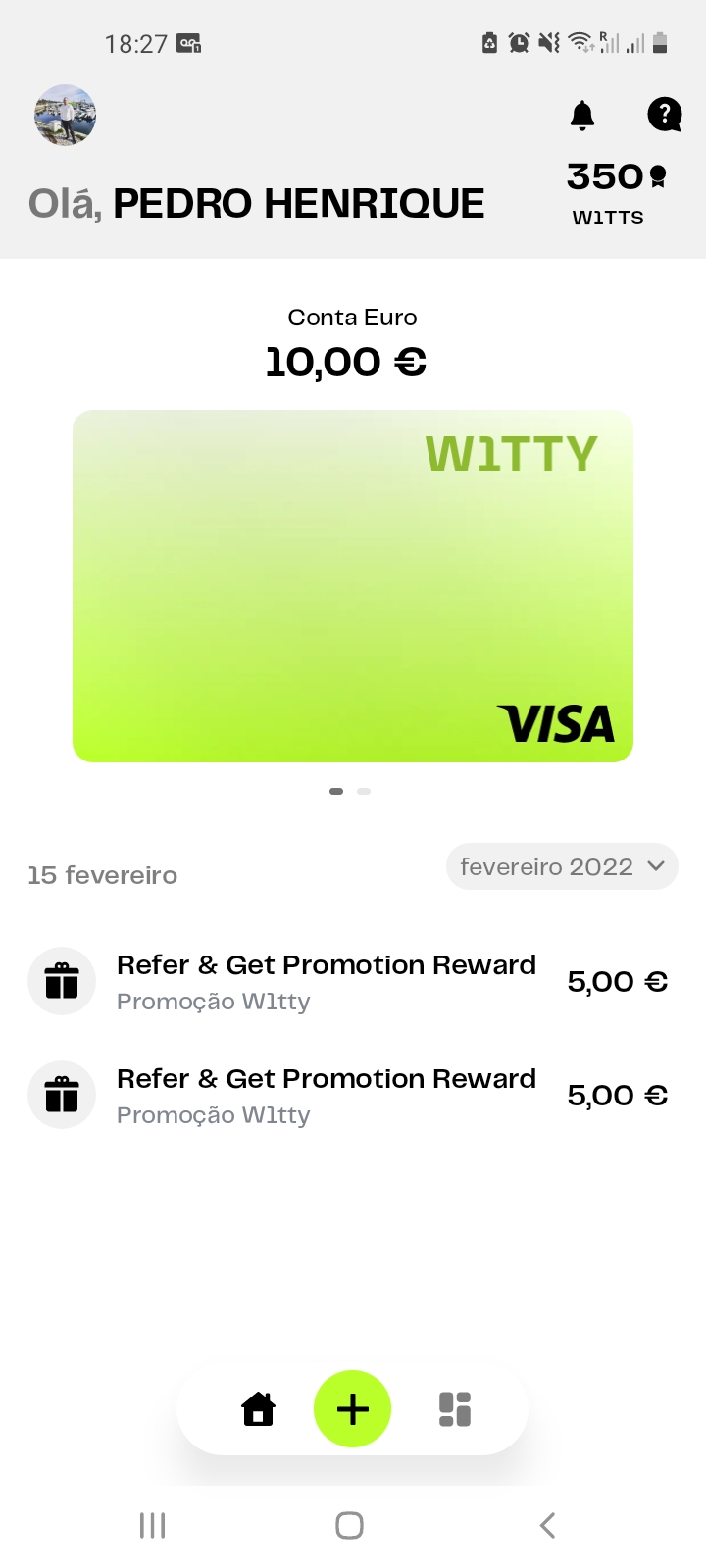The height and width of the screenshot is (1568, 706).
Task: Open the help chat icon
Action: (665, 116)
